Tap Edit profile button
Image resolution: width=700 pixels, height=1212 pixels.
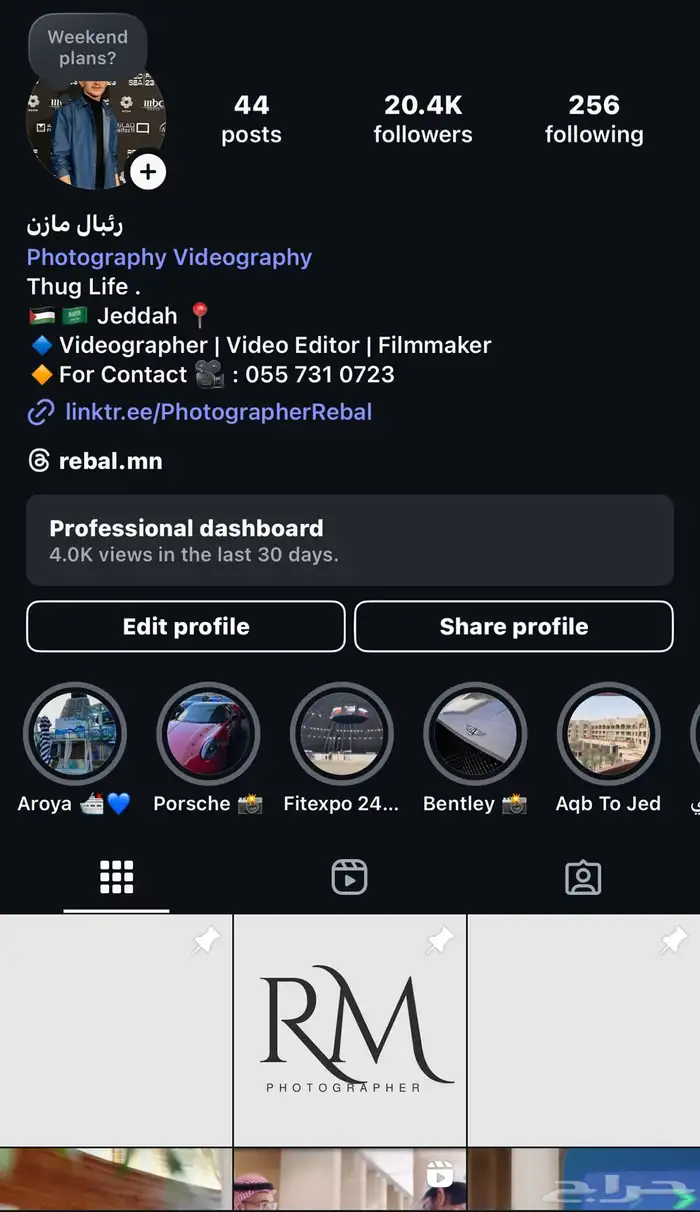click(x=186, y=627)
